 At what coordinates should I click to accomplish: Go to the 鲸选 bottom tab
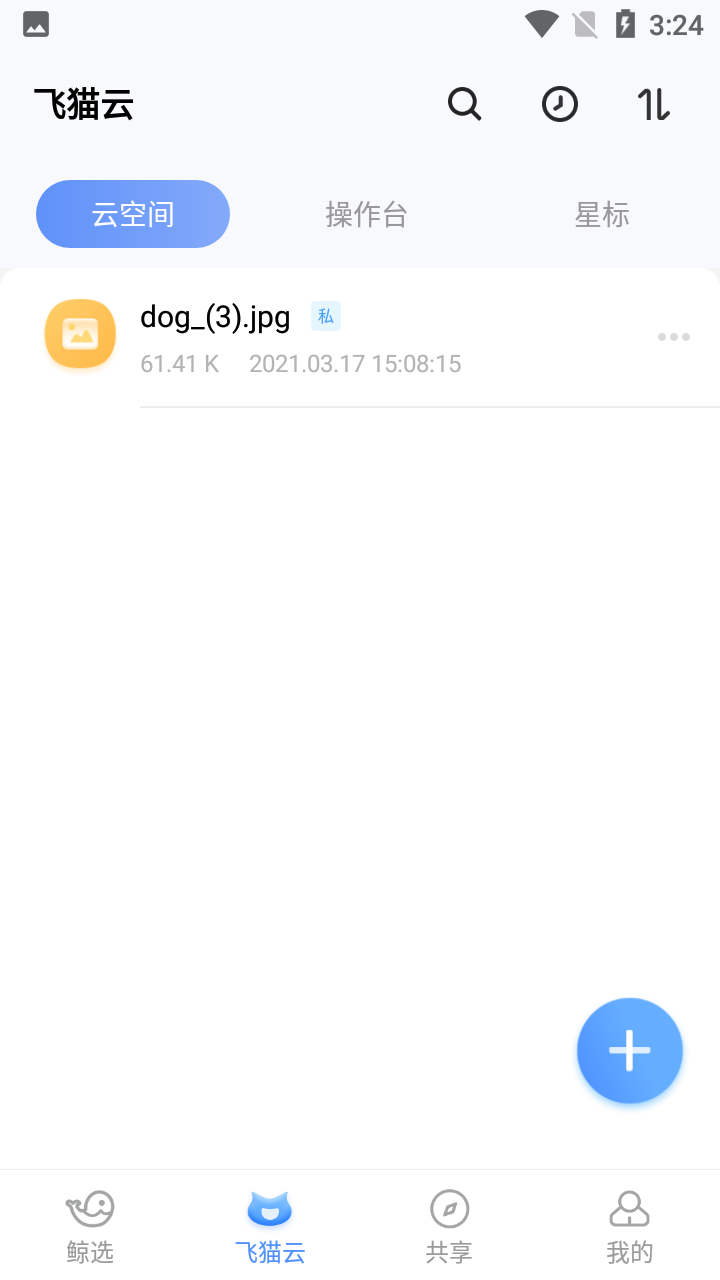(x=90, y=1226)
